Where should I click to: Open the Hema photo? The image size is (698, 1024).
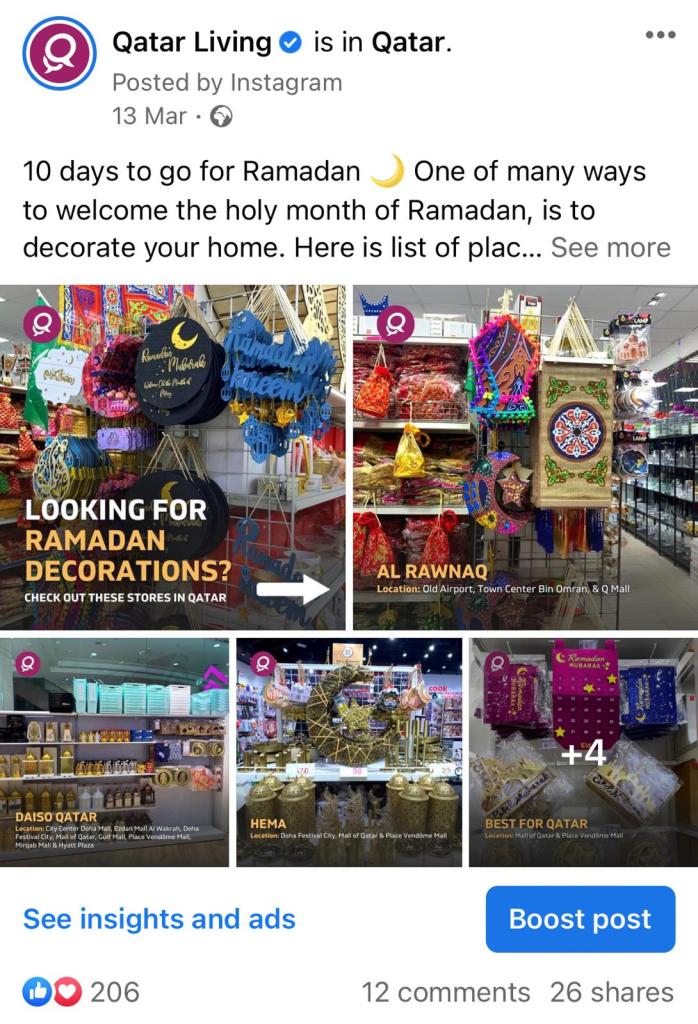pos(349,751)
